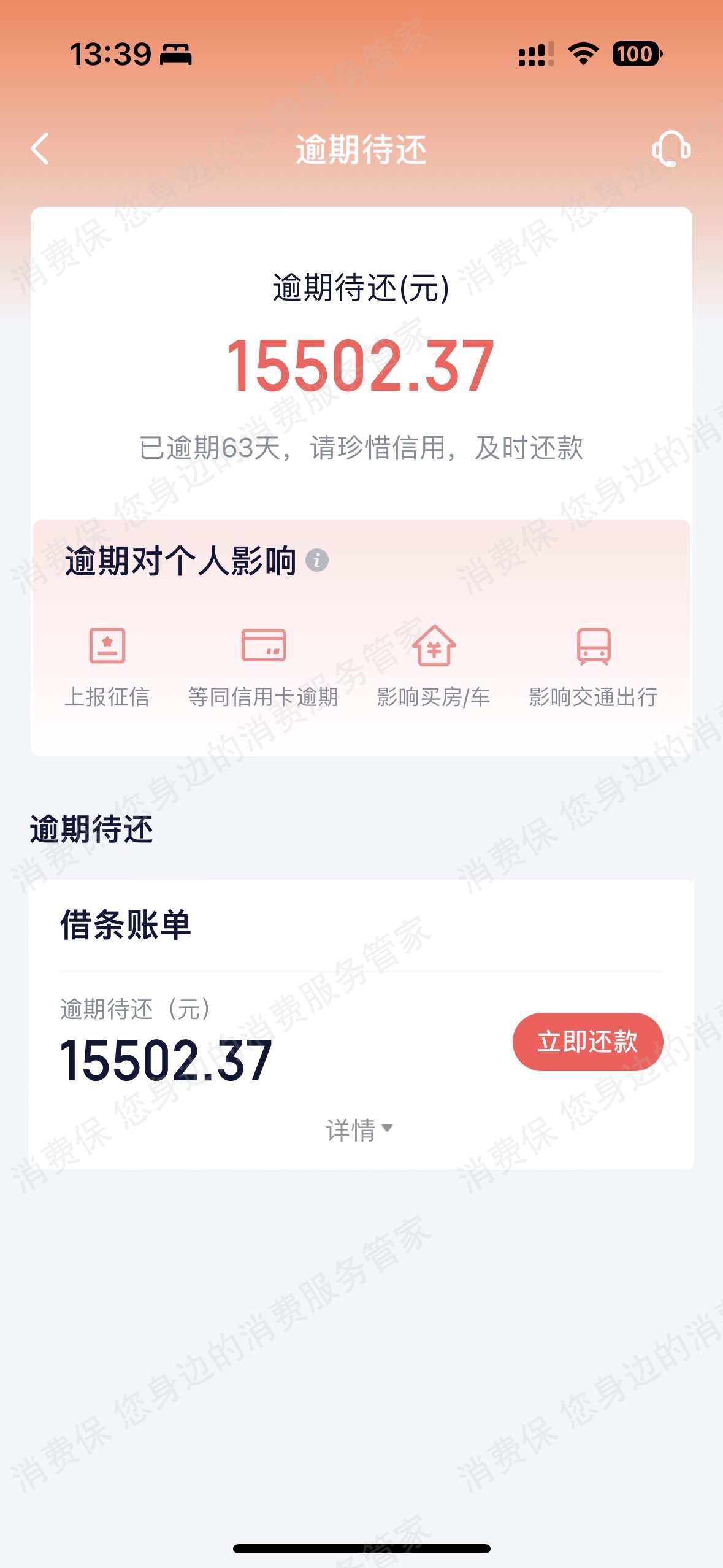The image size is (723, 1568).
Task: Tap 立即还款 to repay now
Action: [587, 1042]
